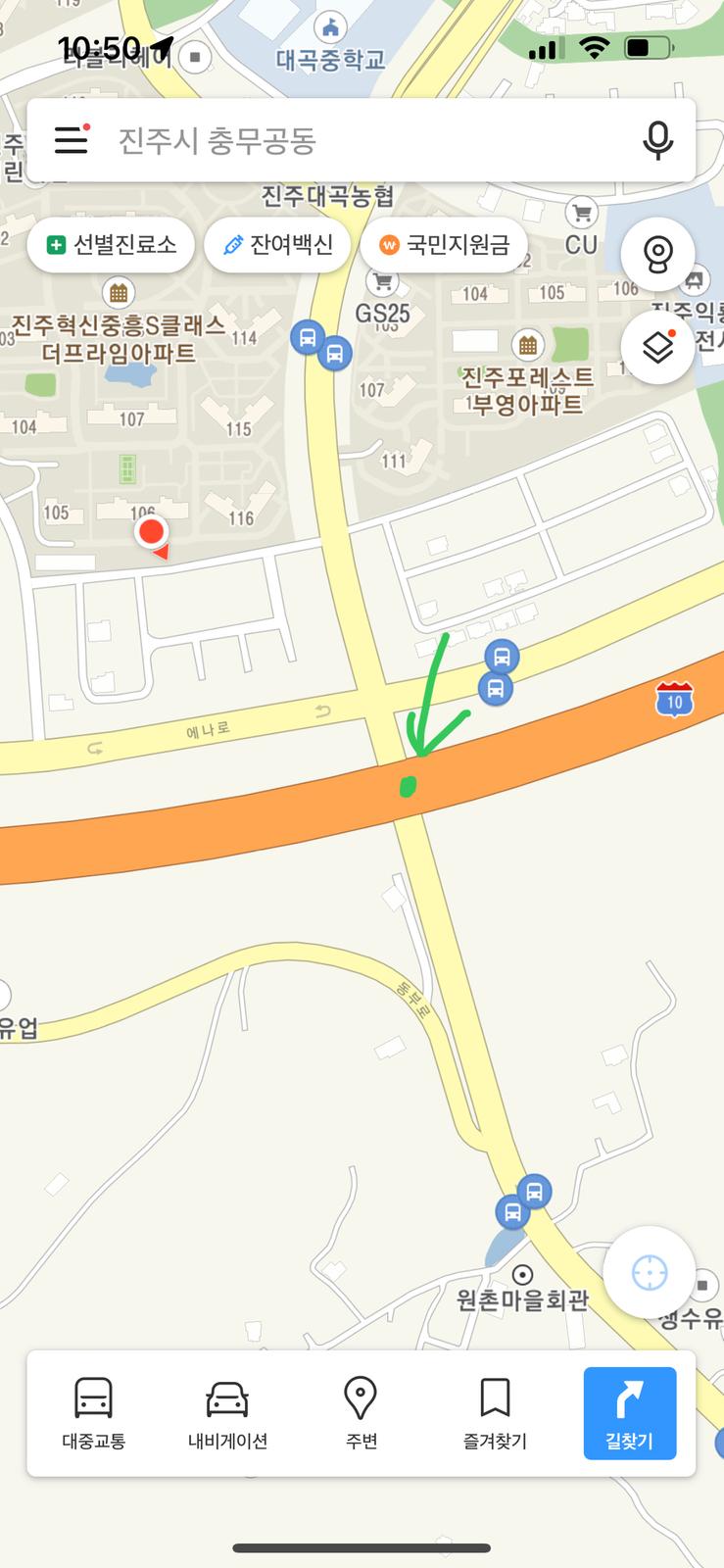
Task: Select the 잔여백신 chip
Action: tap(277, 244)
